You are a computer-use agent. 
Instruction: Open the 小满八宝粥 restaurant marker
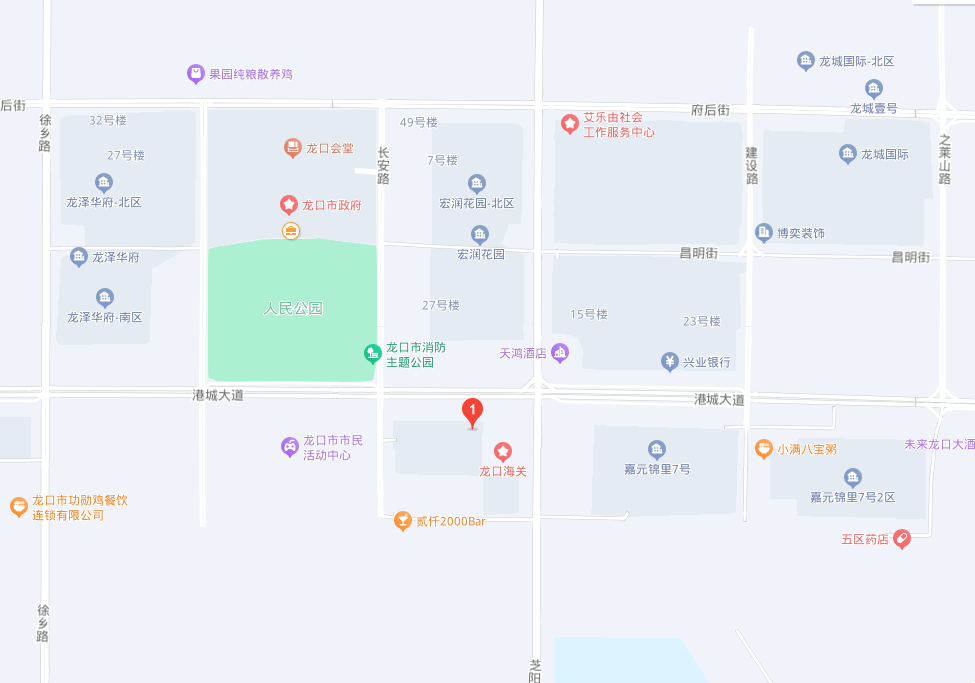(x=763, y=449)
